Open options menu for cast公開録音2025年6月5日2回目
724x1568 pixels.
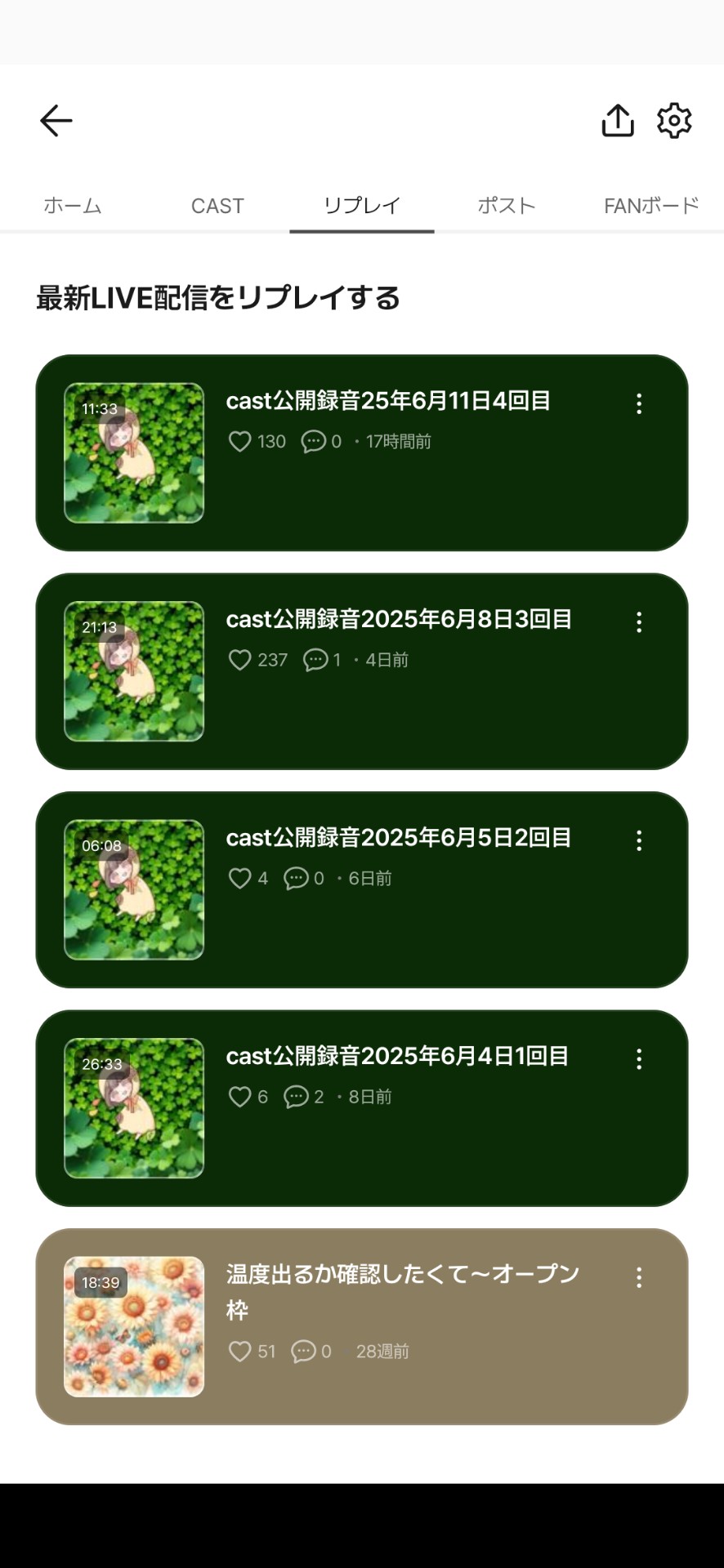coord(638,841)
